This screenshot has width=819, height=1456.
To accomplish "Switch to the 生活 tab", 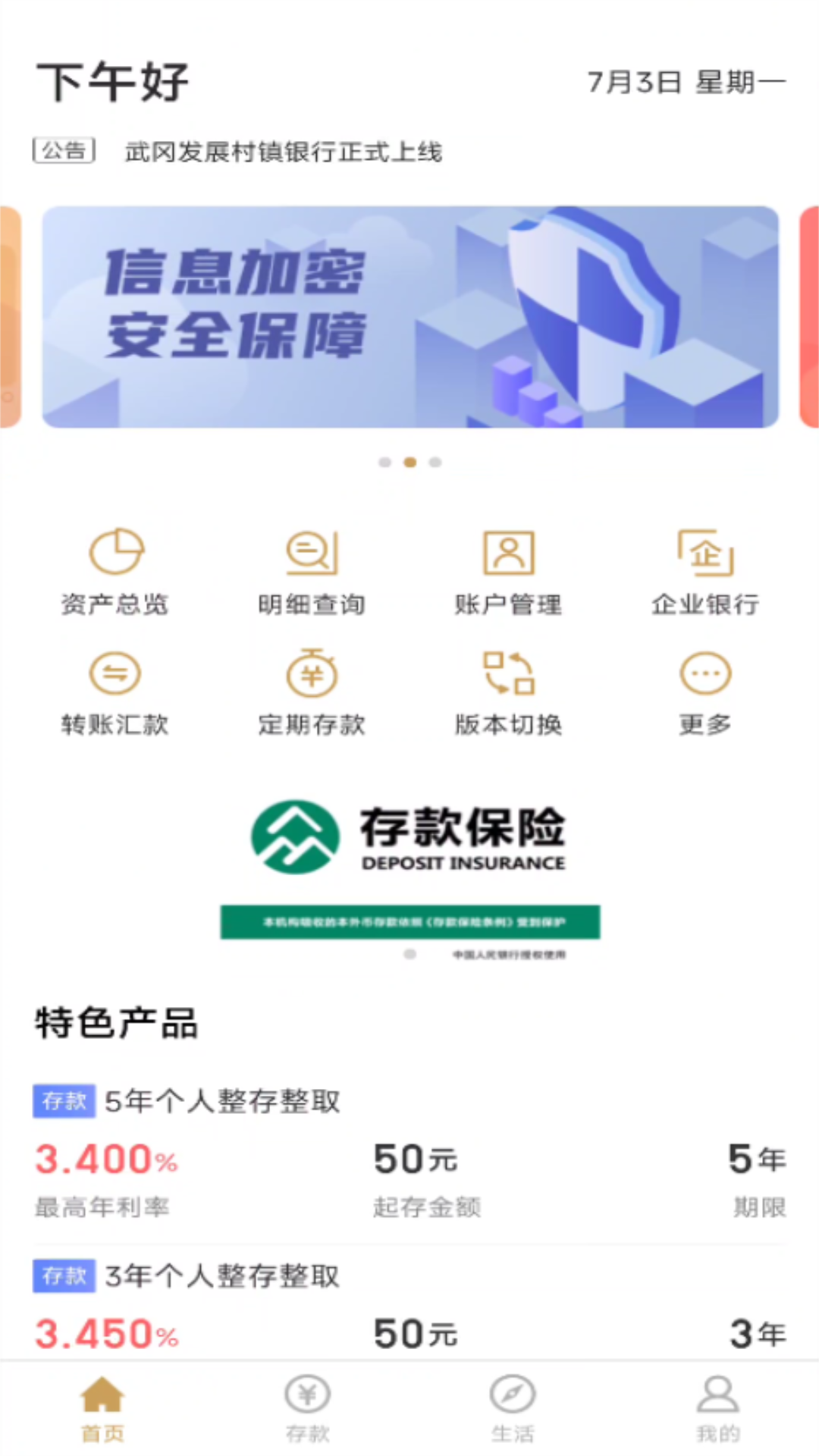I will click(x=513, y=1407).
